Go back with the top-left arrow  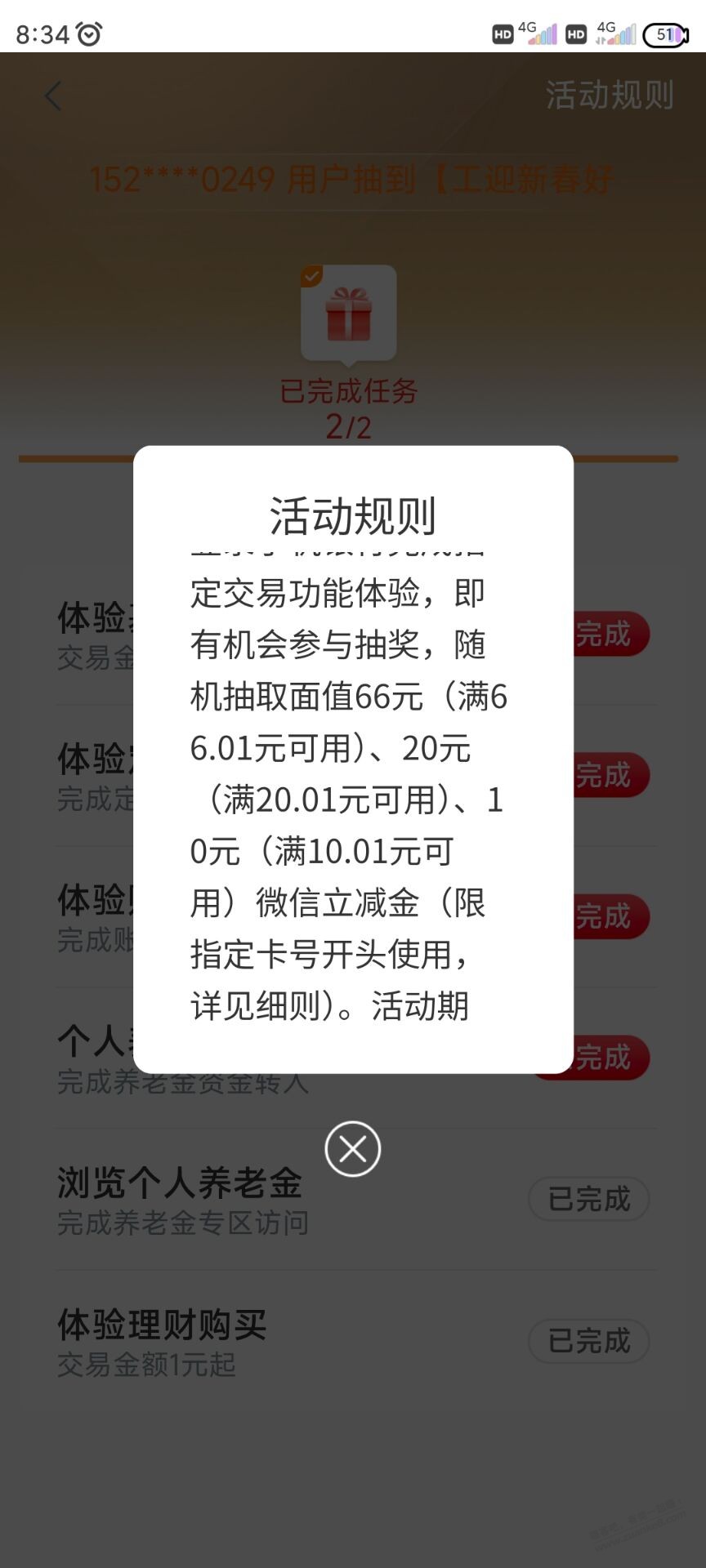pos(54,96)
